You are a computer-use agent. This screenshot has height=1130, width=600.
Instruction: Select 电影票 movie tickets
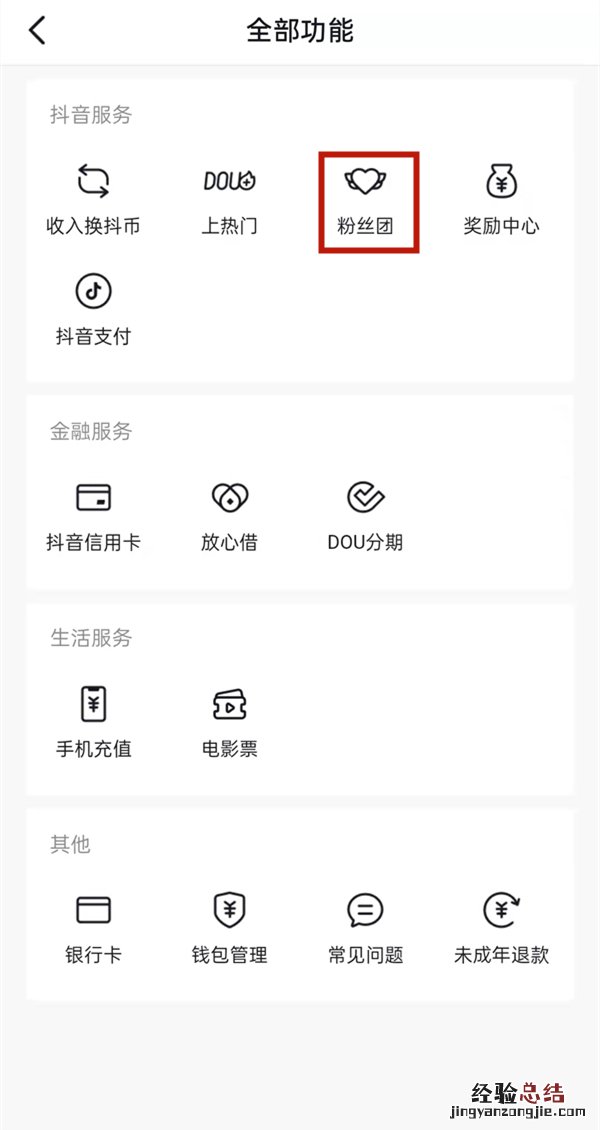pos(229,721)
